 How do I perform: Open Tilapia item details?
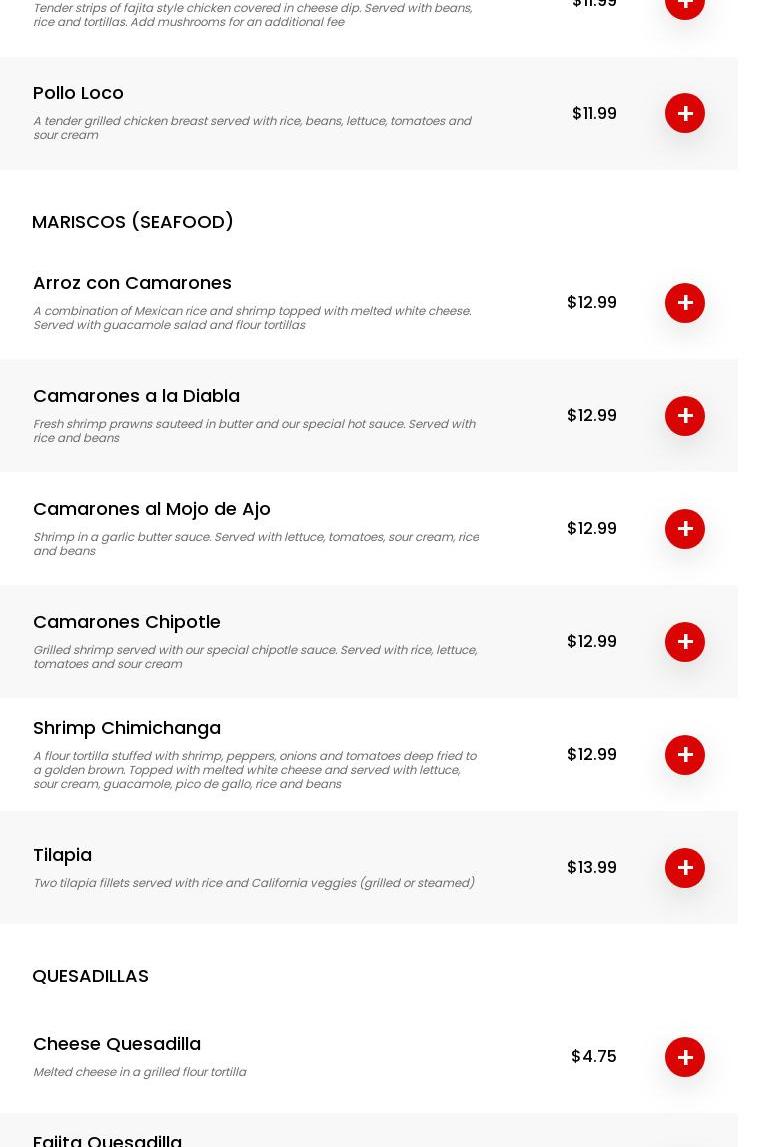click(62, 855)
